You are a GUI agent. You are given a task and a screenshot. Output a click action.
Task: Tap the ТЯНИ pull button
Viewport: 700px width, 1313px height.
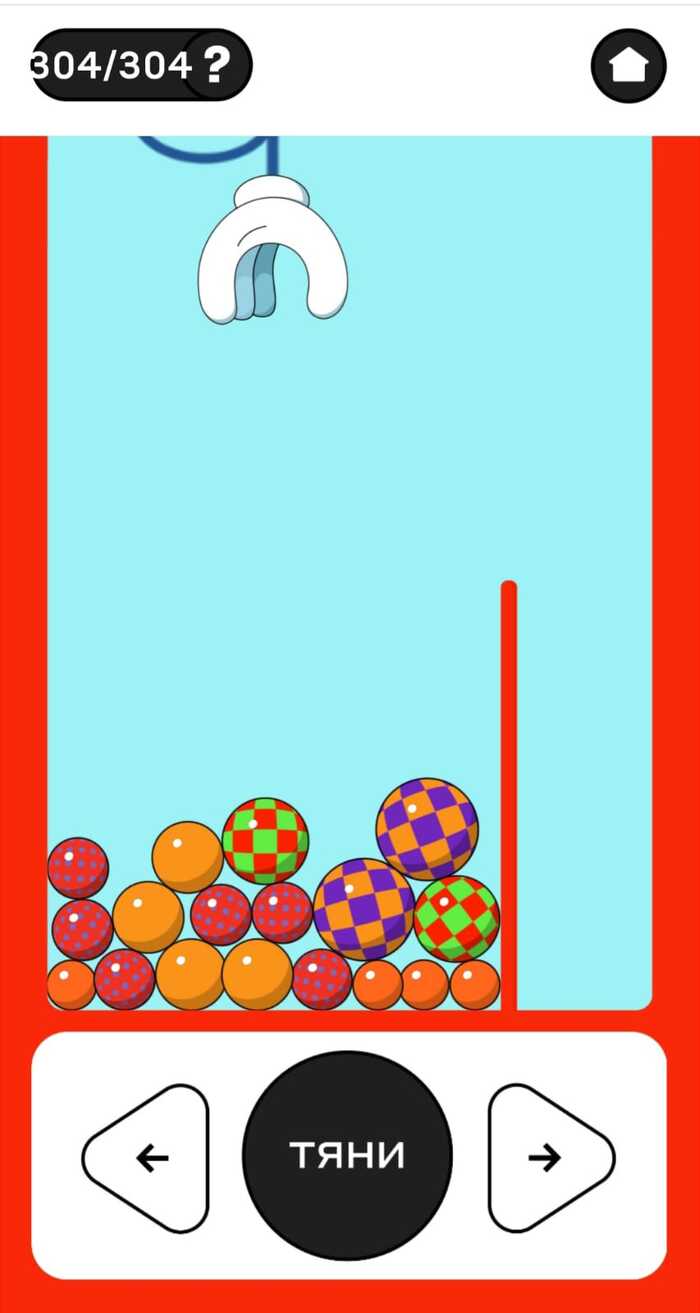pos(347,1155)
